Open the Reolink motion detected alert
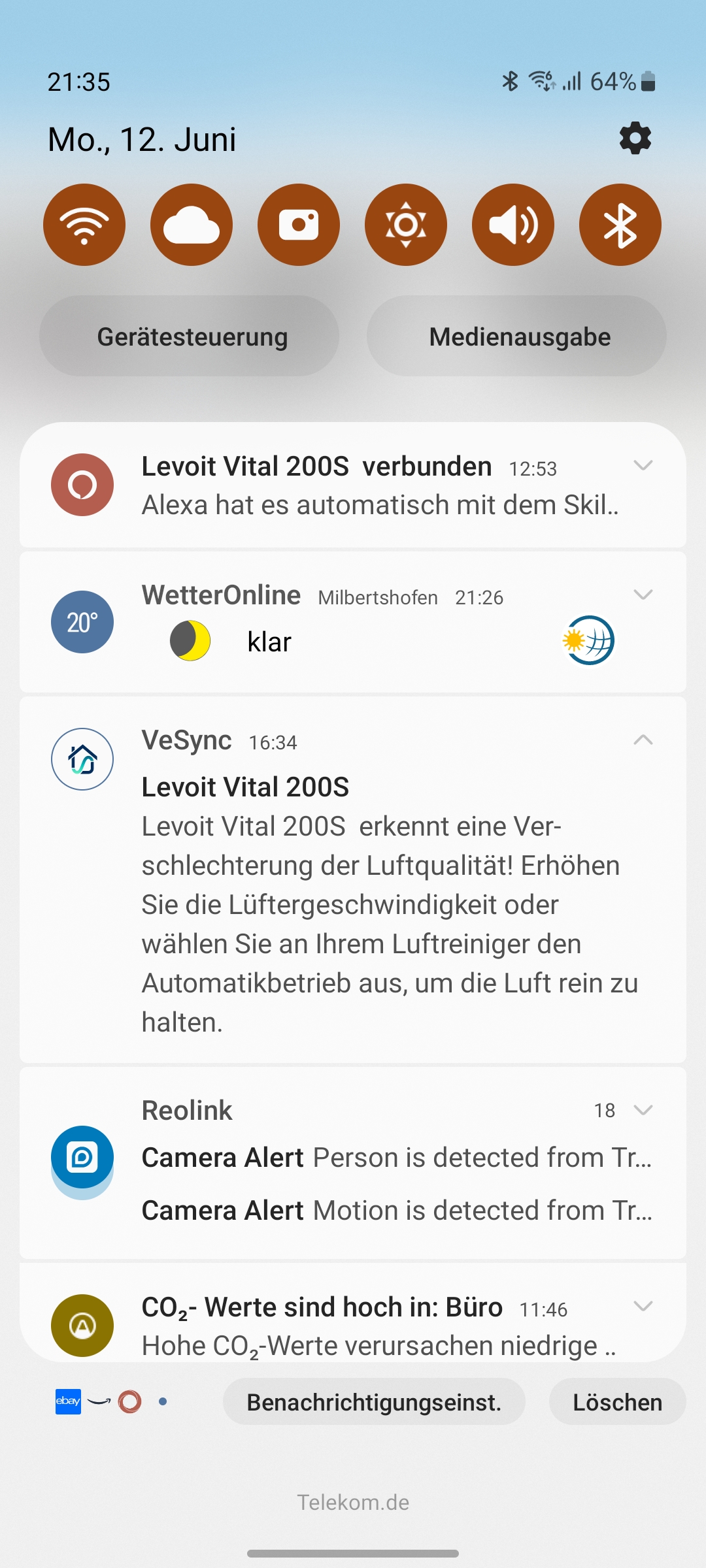Viewport: 706px width, 1568px height. [396, 1211]
